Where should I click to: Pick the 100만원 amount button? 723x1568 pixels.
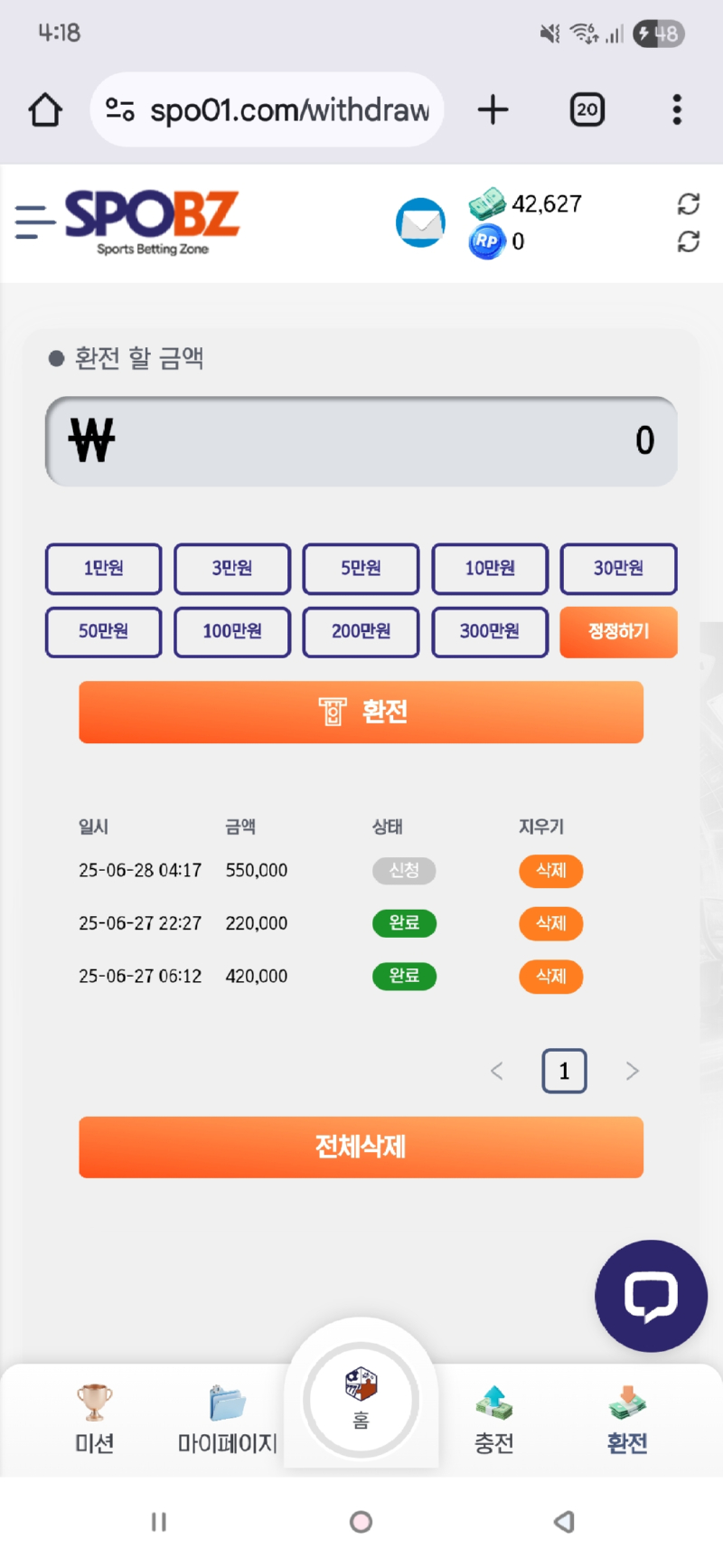pyautogui.click(x=232, y=631)
